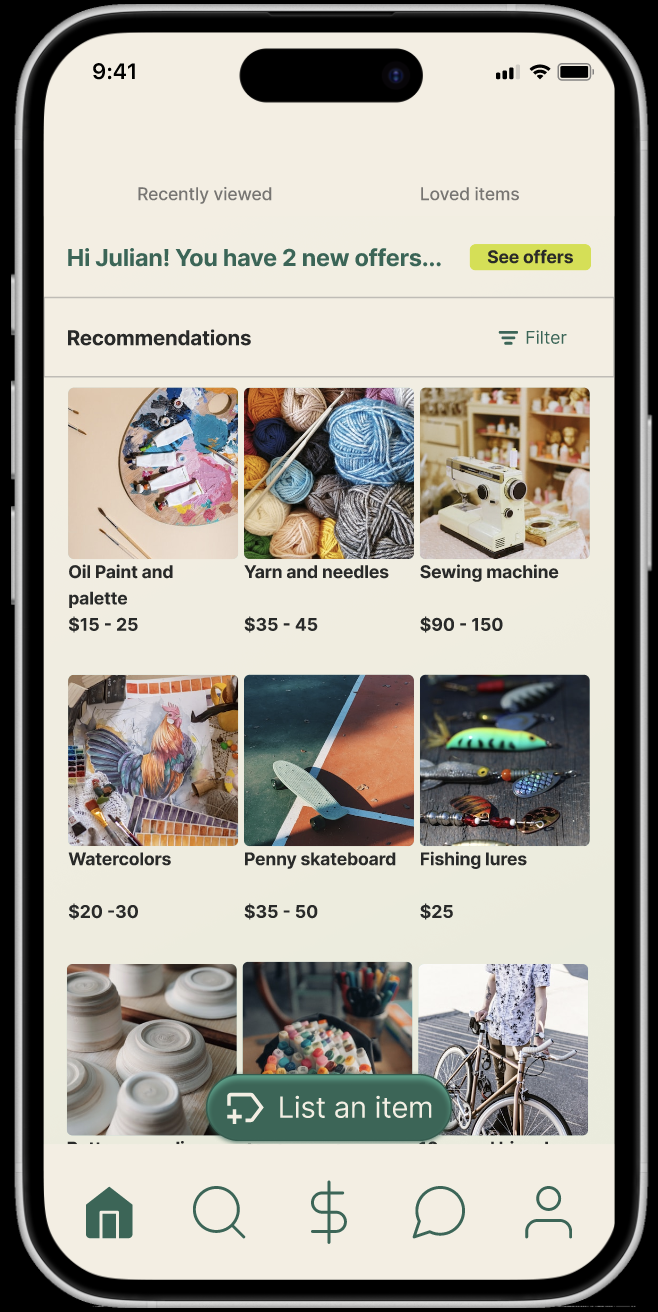Open the dollar sign selling tab
This screenshot has width=658, height=1312.
tap(329, 1213)
